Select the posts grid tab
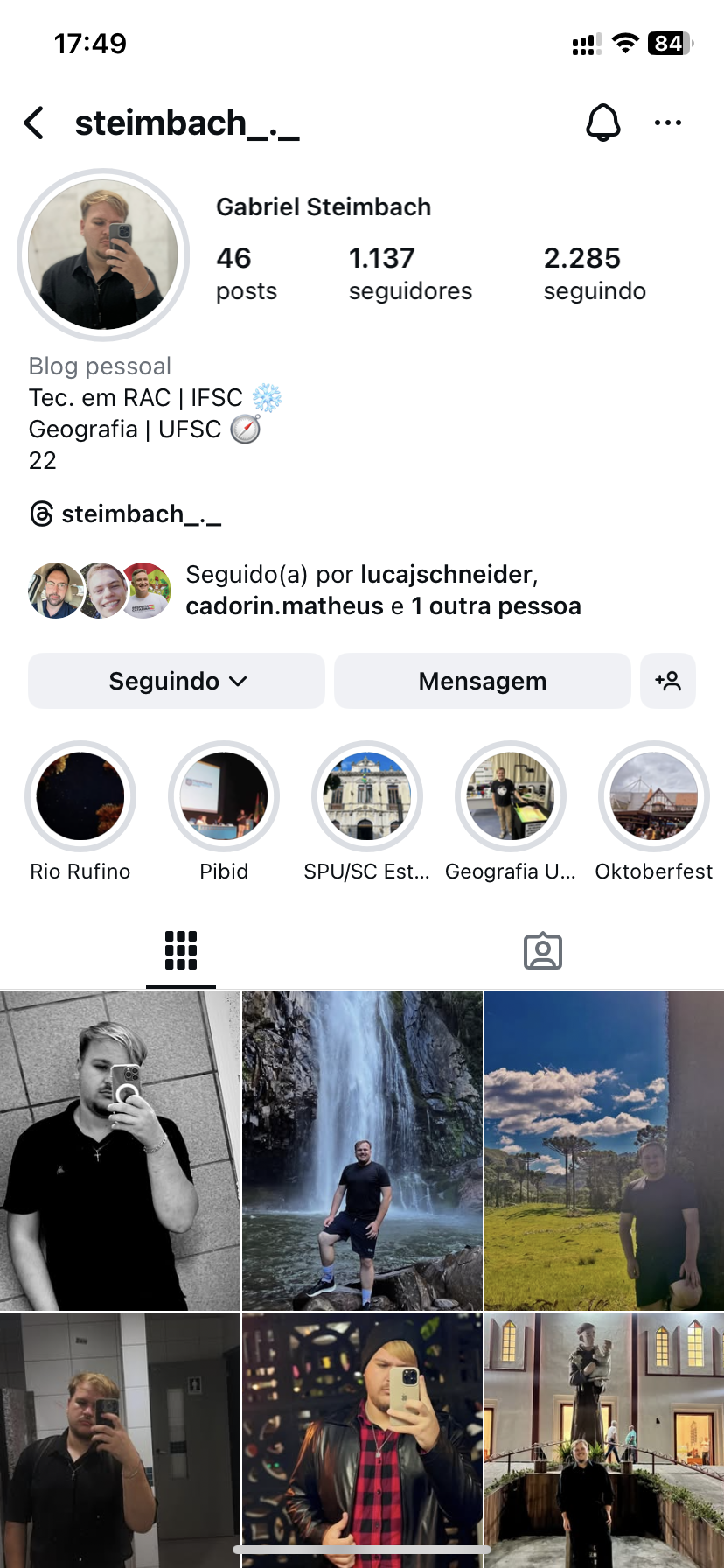Screen dimensions: 724x1568 181,951
